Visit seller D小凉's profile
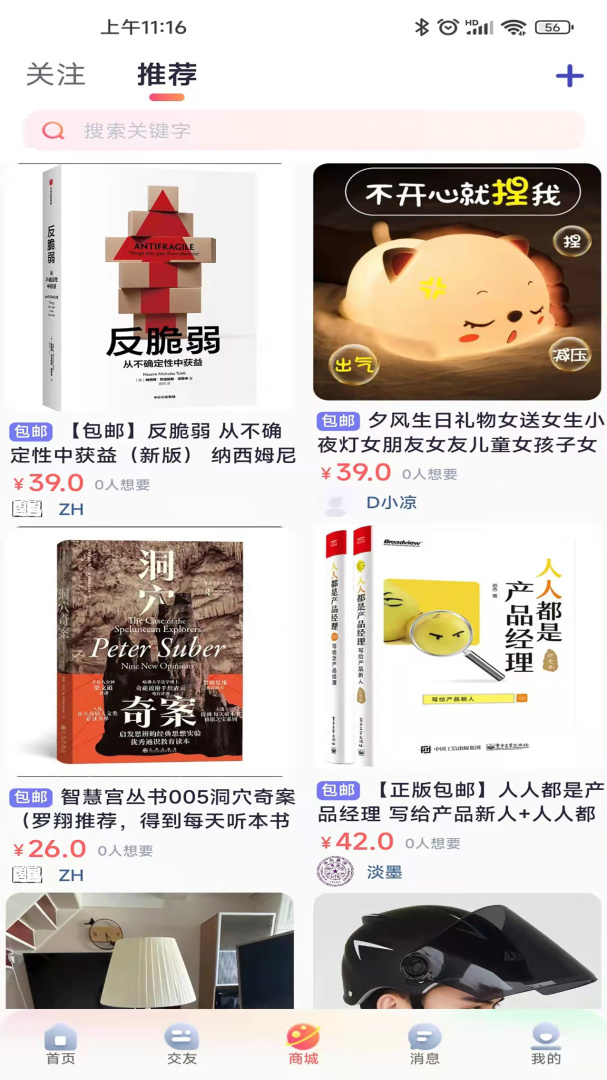 [390, 503]
